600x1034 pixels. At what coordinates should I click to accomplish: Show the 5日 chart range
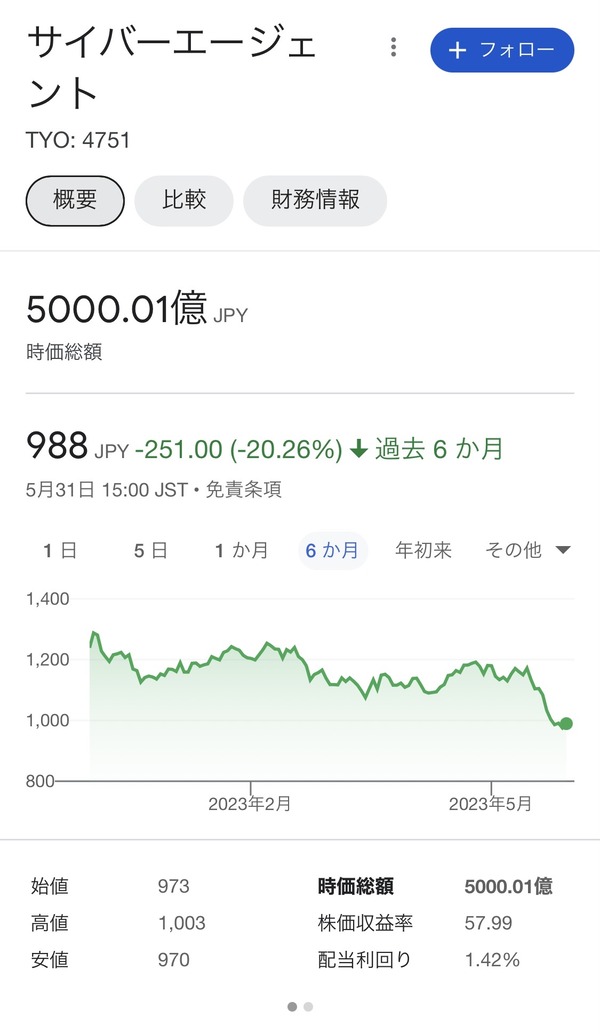tap(151, 550)
